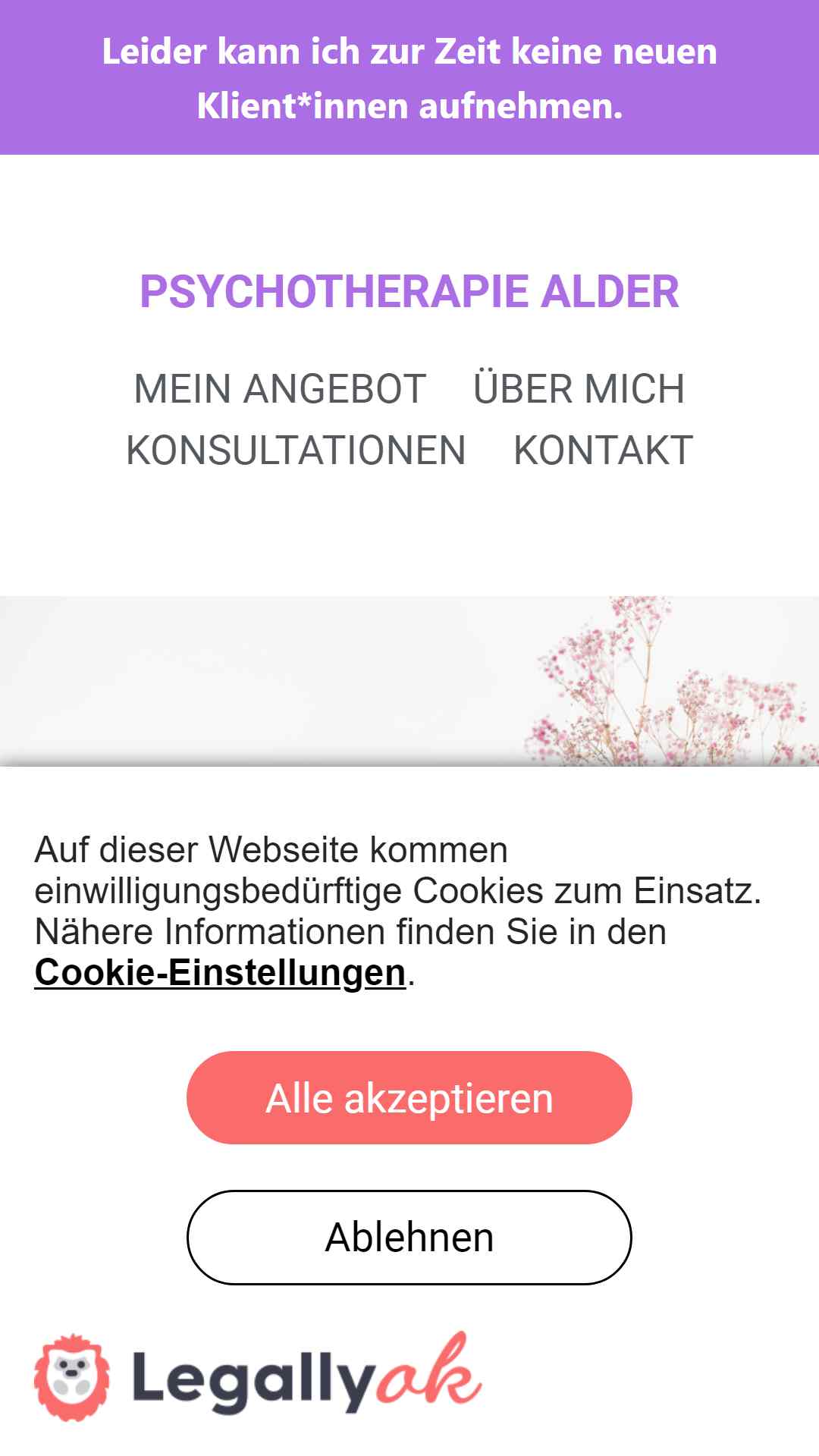Viewport: 819px width, 1456px height.
Task: Accept all cookies with Alle akzeptieren
Action: tap(409, 1098)
